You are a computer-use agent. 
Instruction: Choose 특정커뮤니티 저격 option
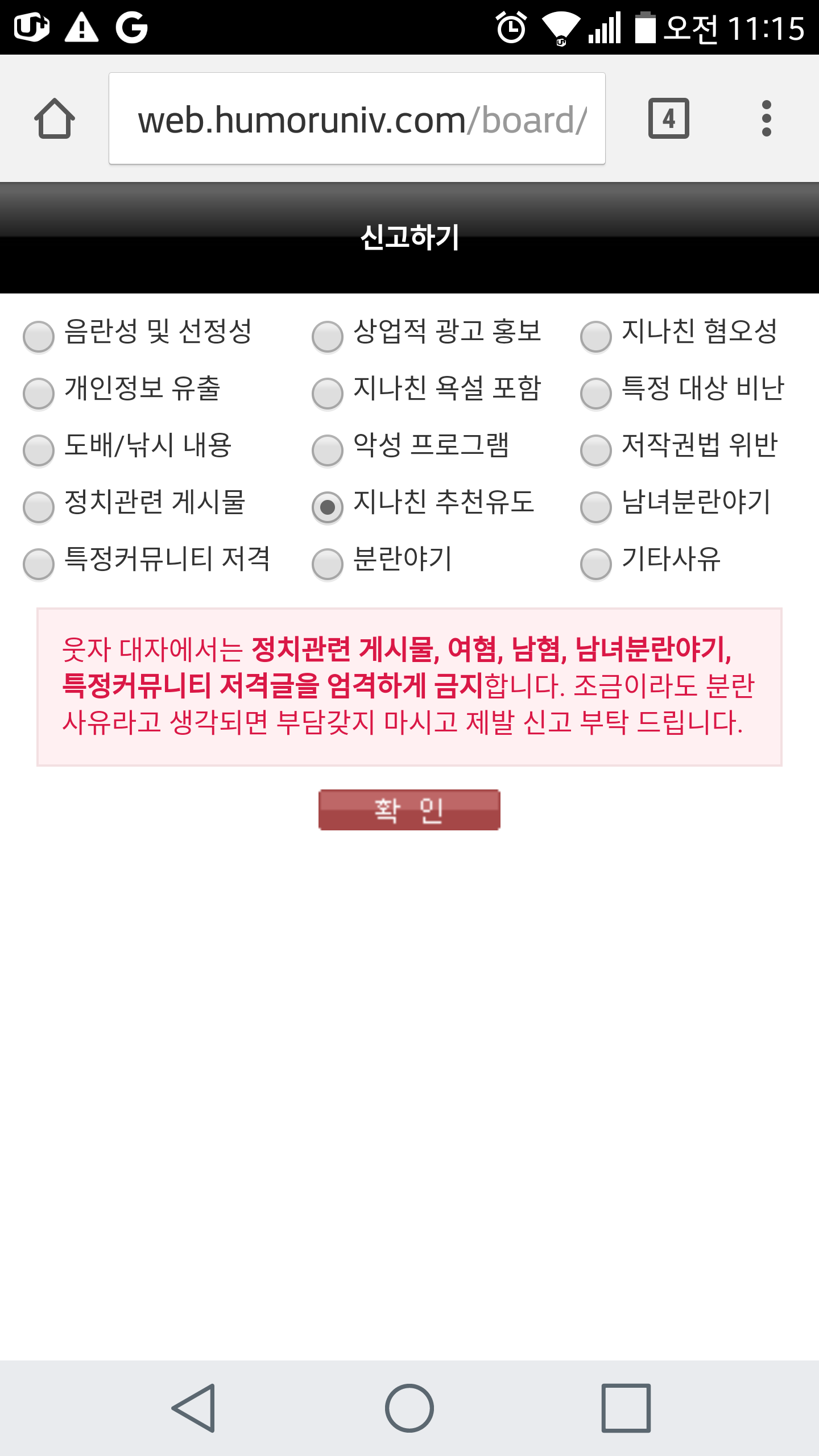(39, 564)
